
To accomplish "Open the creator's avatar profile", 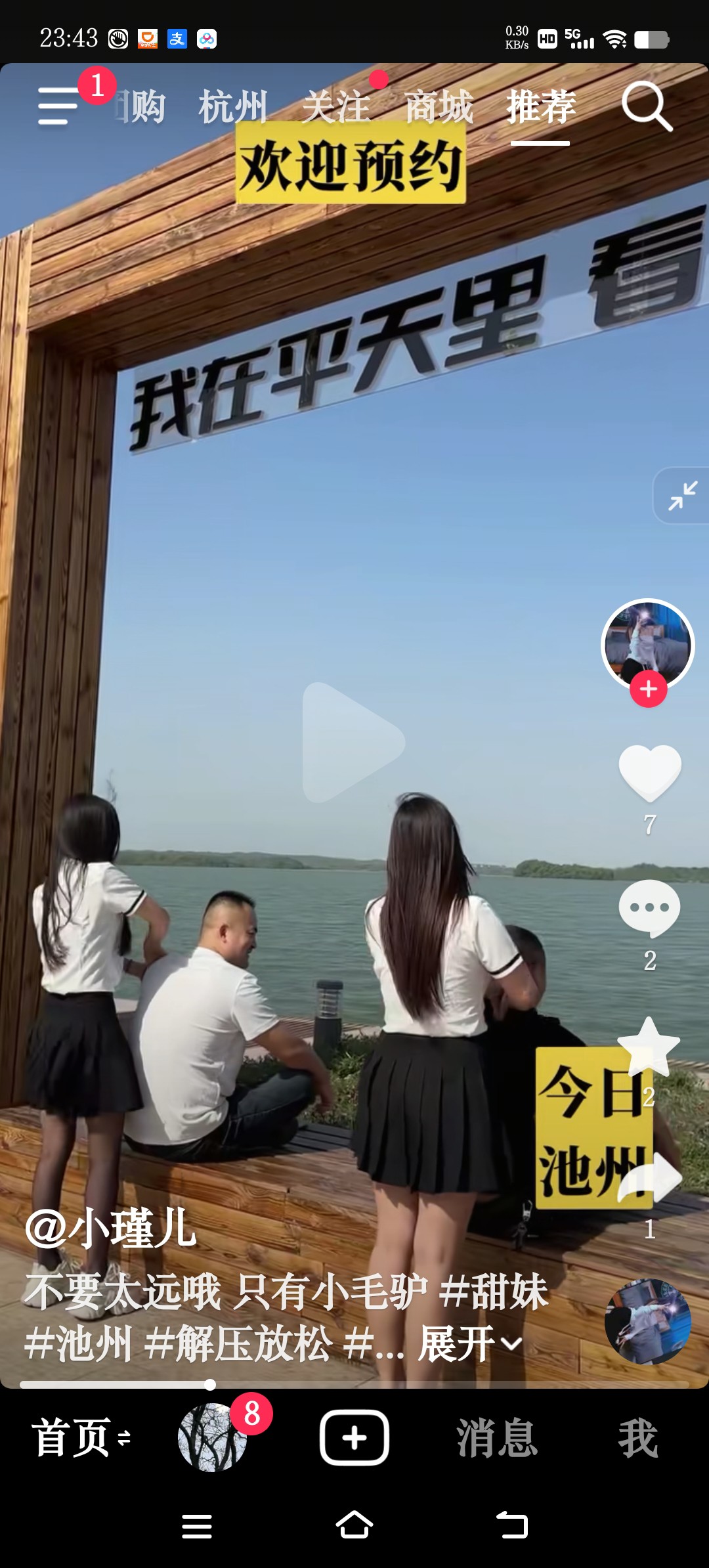I will [647, 643].
